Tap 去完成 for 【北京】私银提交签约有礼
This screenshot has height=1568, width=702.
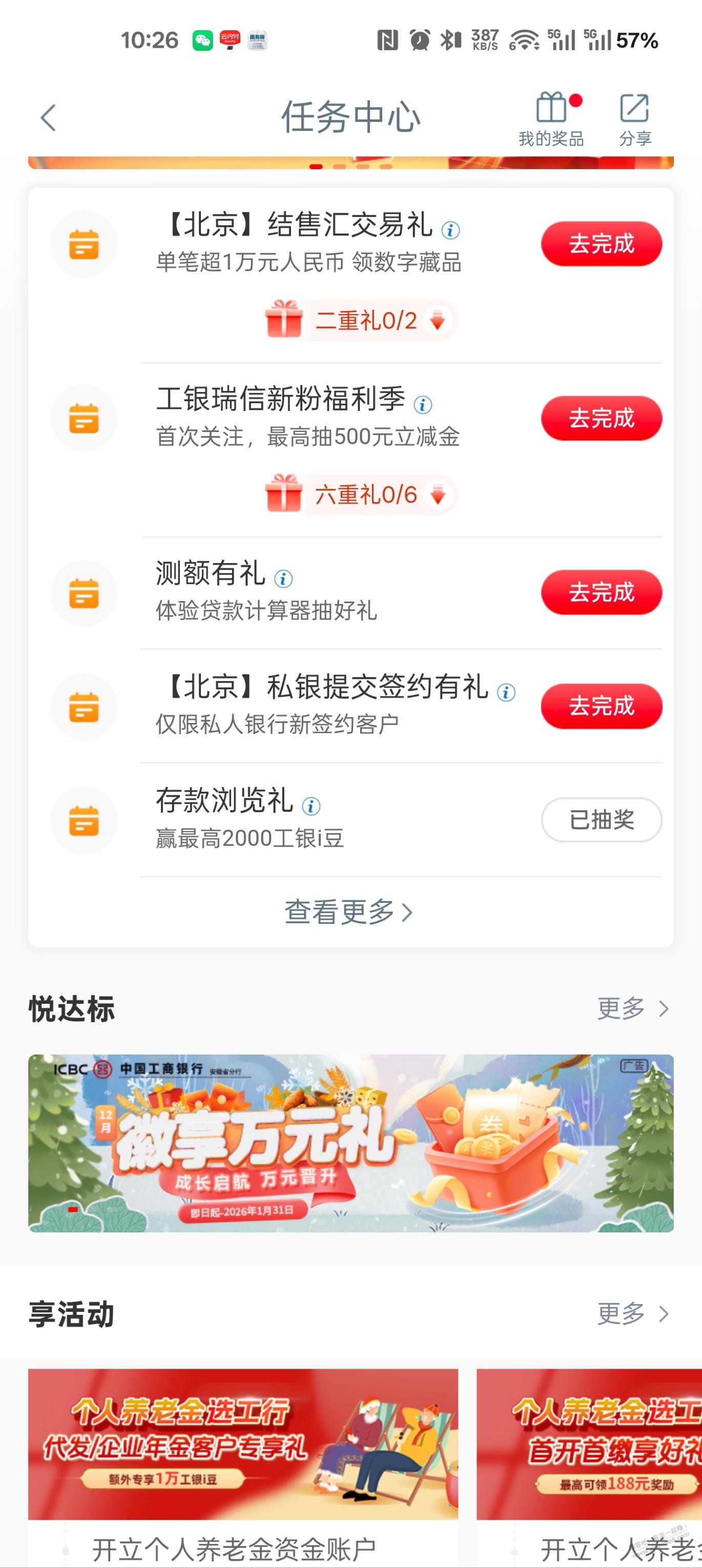(601, 706)
